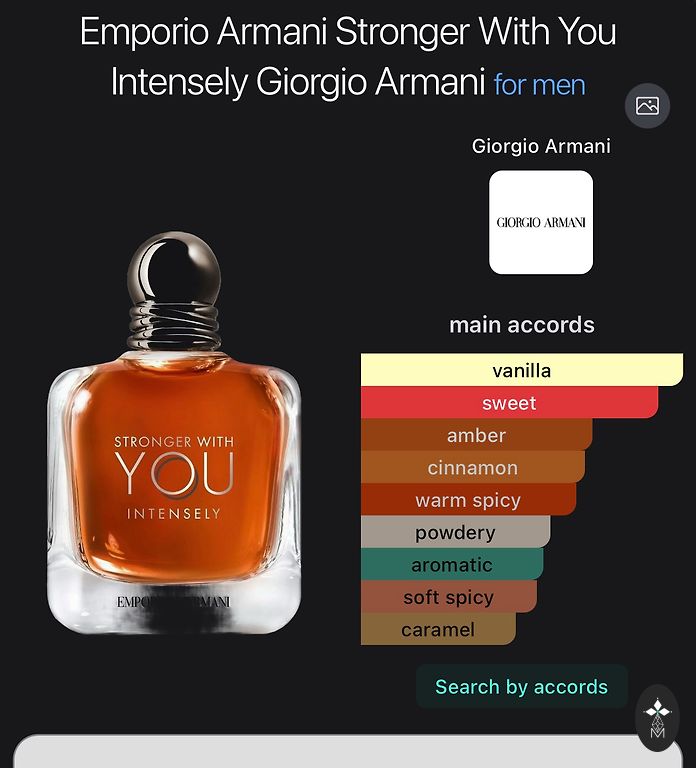Tap the Search by accords button
This screenshot has height=768, width=696.
521,687
